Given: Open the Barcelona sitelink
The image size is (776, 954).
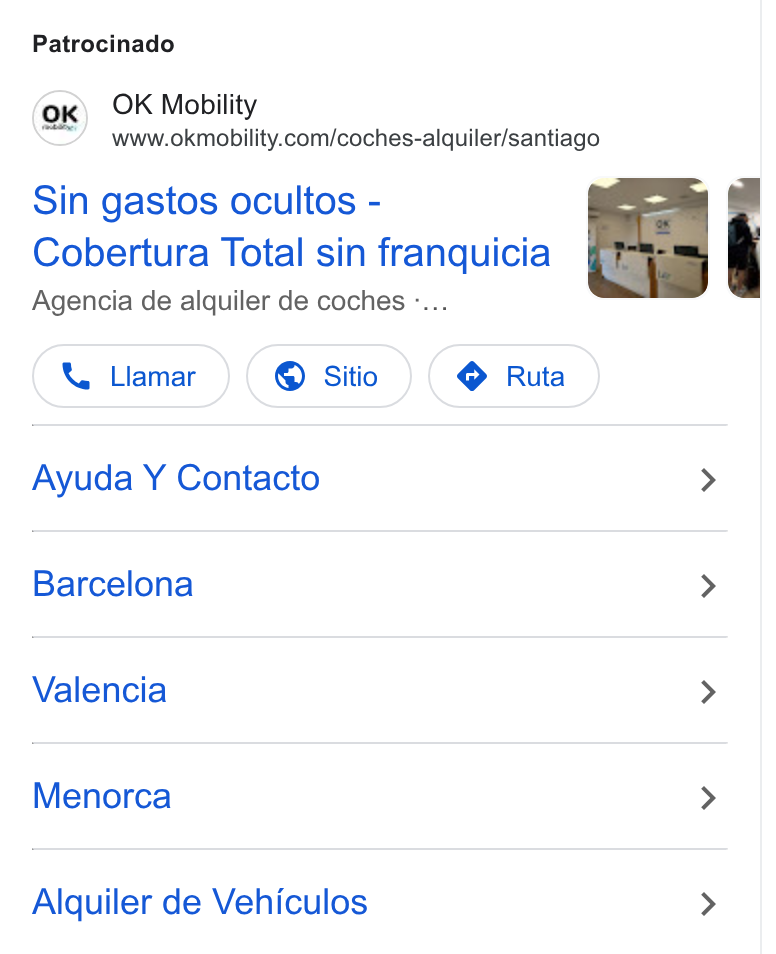Looking at the screenshot, I should (380, 585).
